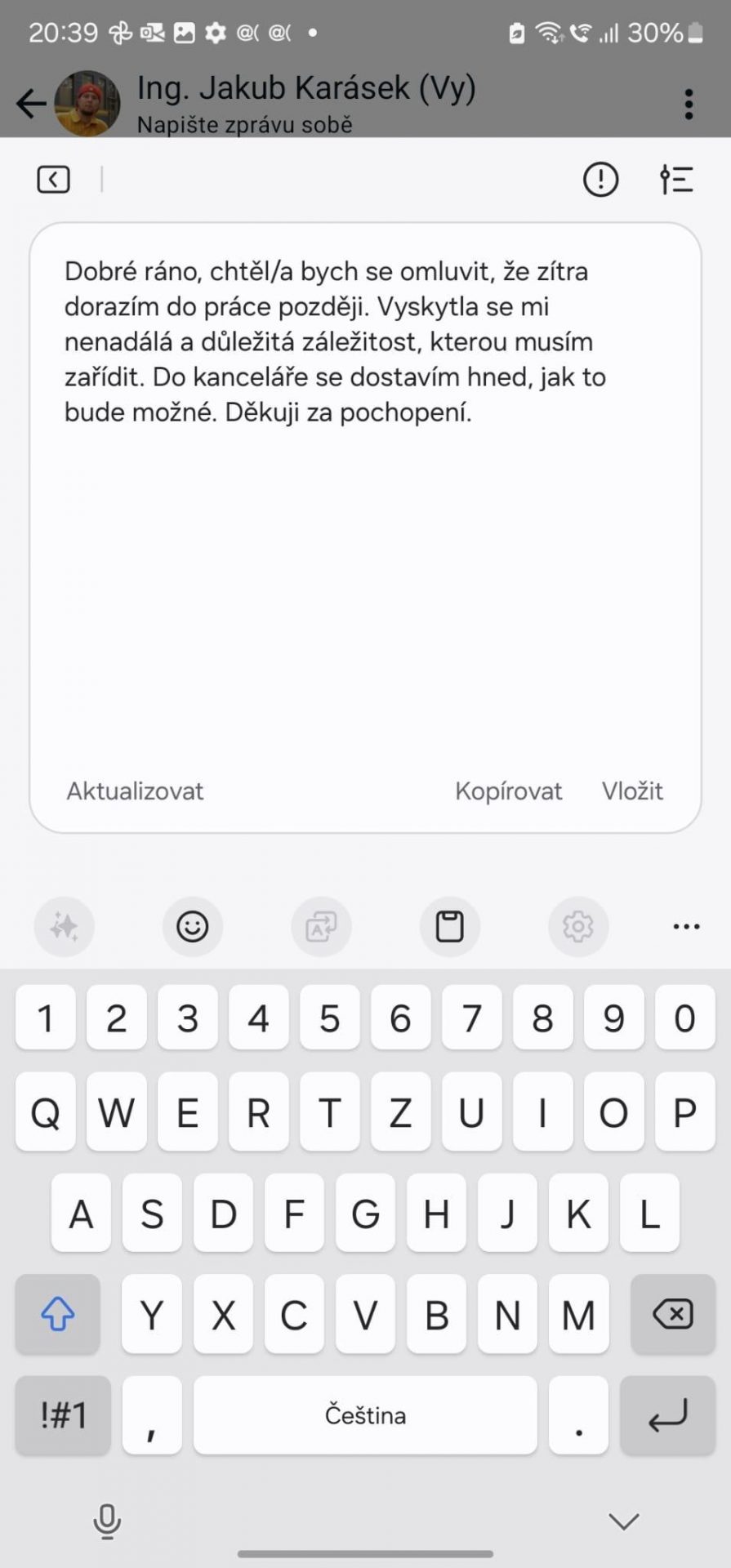The height and width of the screenshot is (1568, 731).
Task: Tap Kopírovat to copy the text
Action: point(508,791)
